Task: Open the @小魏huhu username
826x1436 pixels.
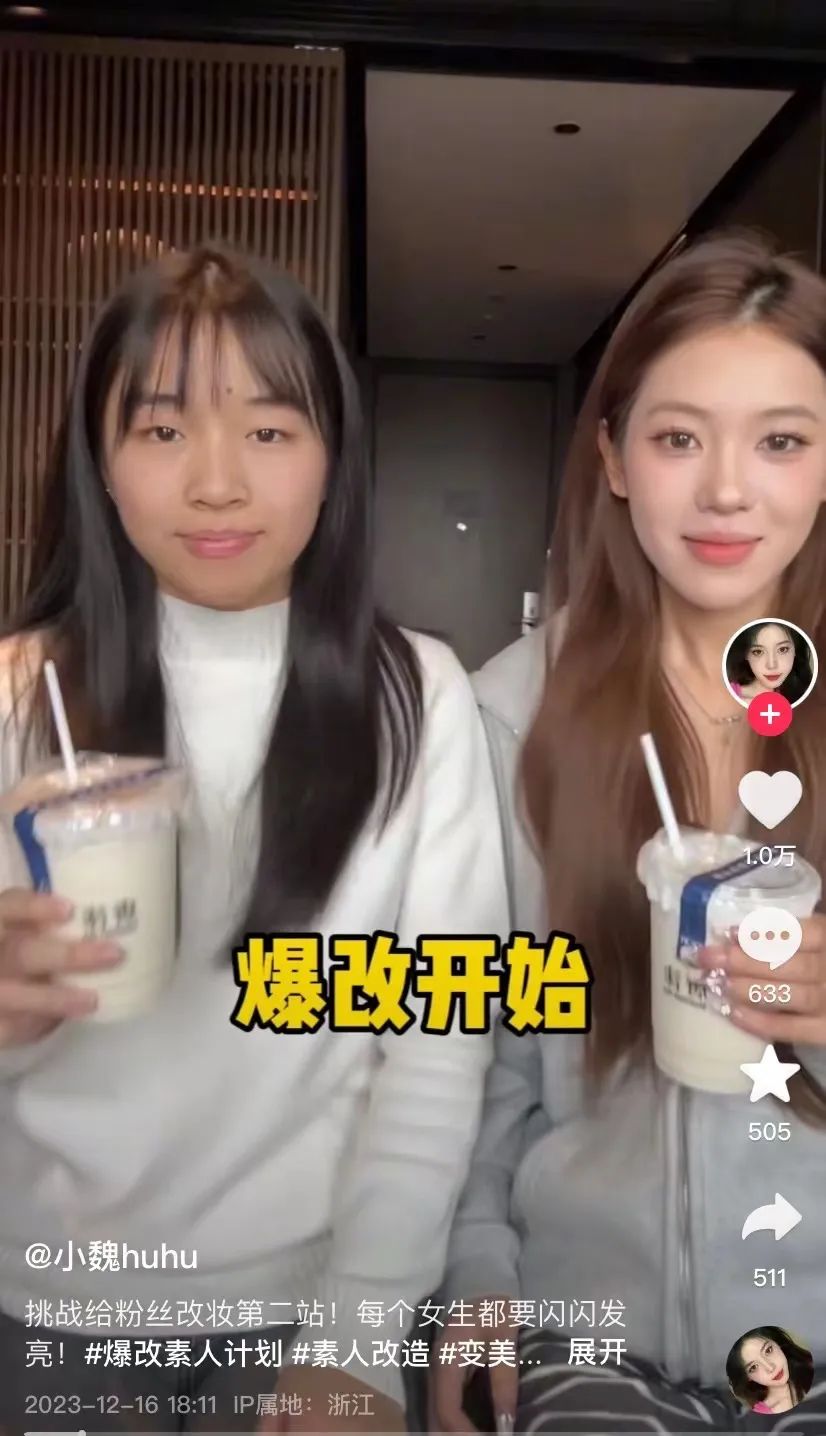Action: click(111, 1257)
